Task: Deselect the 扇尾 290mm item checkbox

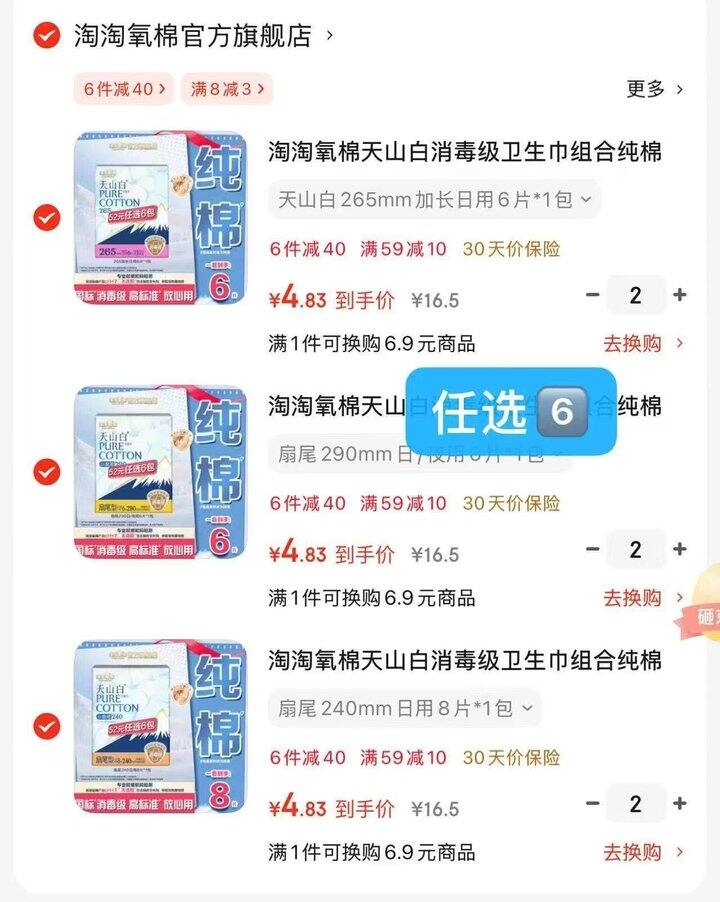Action: 46,472
